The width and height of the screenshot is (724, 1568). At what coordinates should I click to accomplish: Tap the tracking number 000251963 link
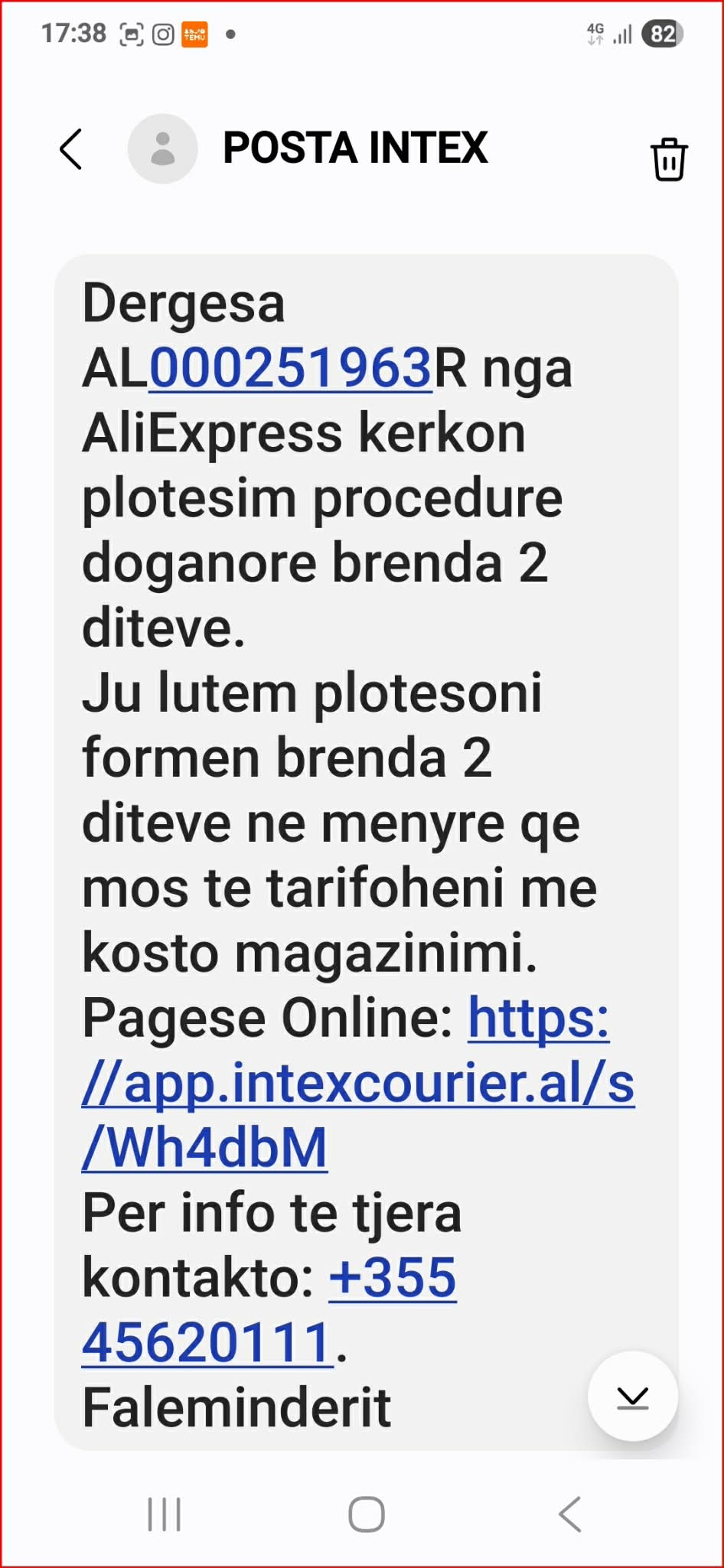click(291, 369)
